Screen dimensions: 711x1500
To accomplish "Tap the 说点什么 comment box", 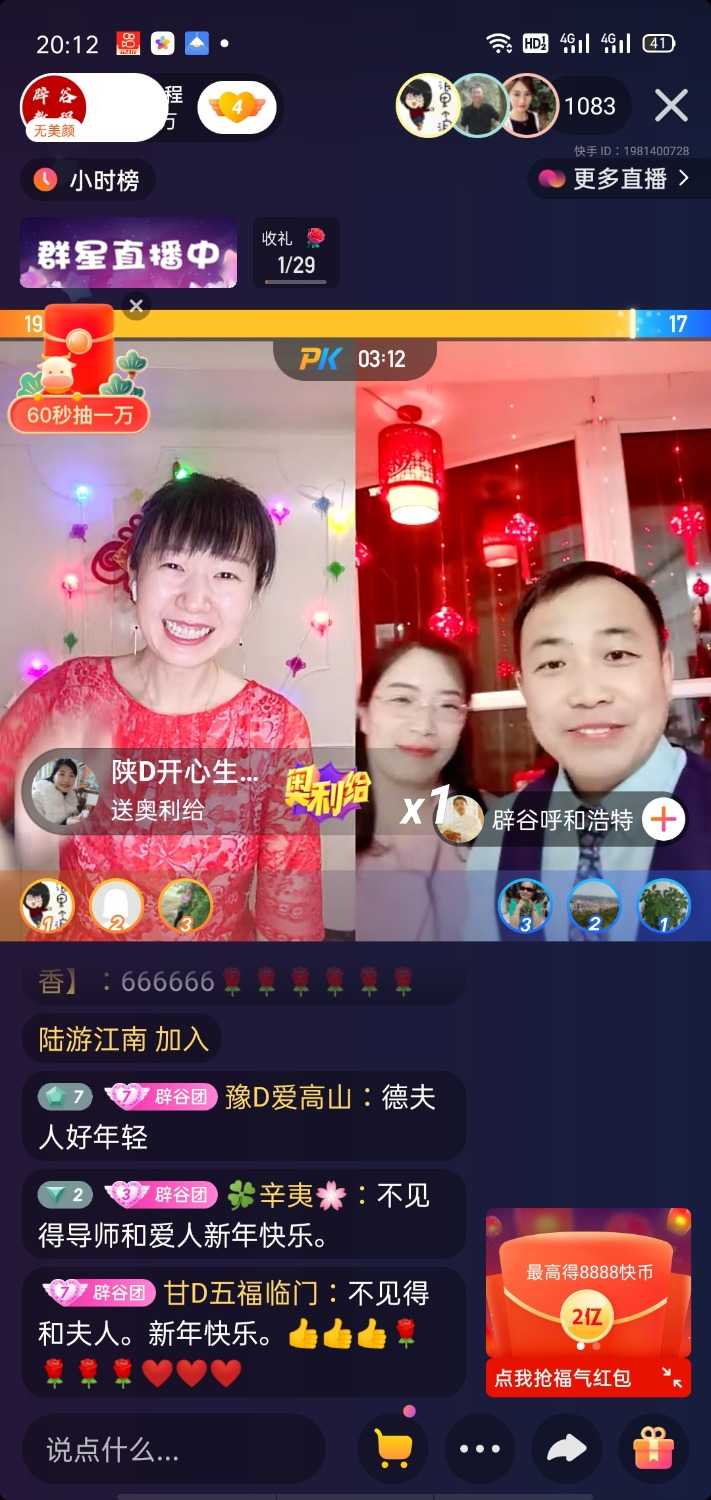I will click(x=173, y=1448).
